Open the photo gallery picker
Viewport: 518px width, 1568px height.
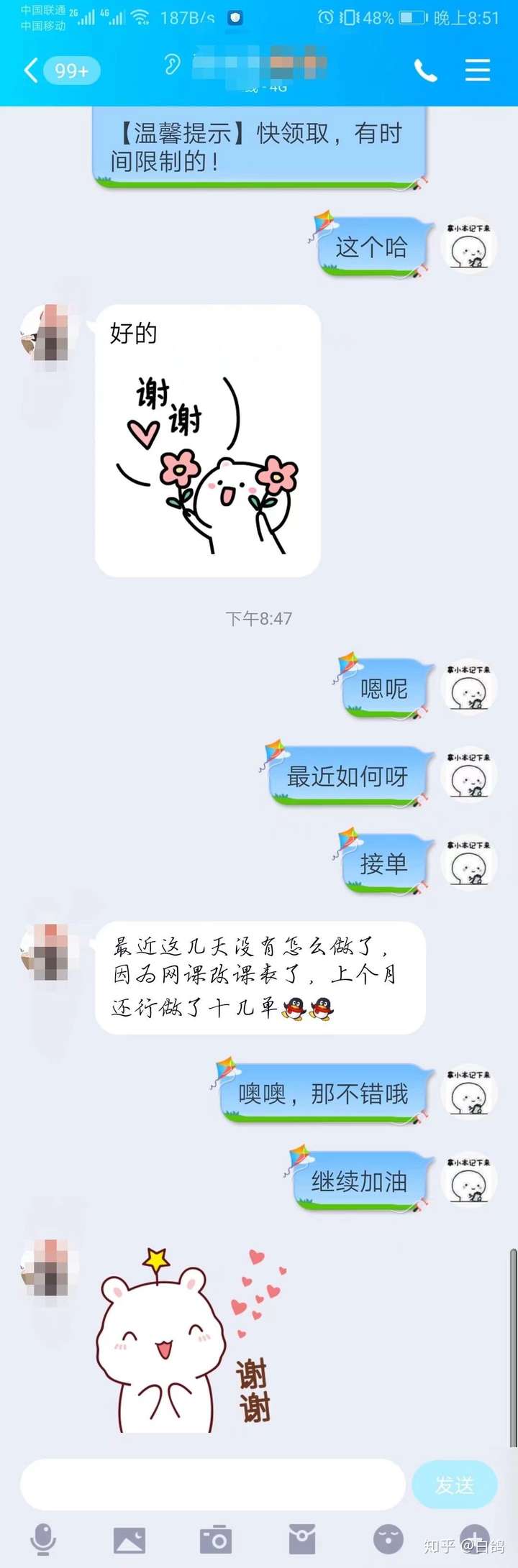coord(129,1539)
